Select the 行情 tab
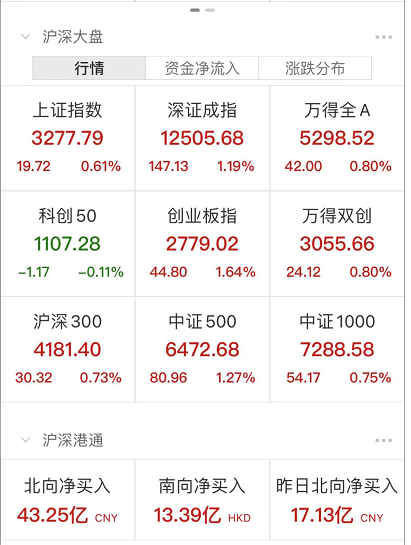The width and height of the screenshot is (411, 545). 89,68
